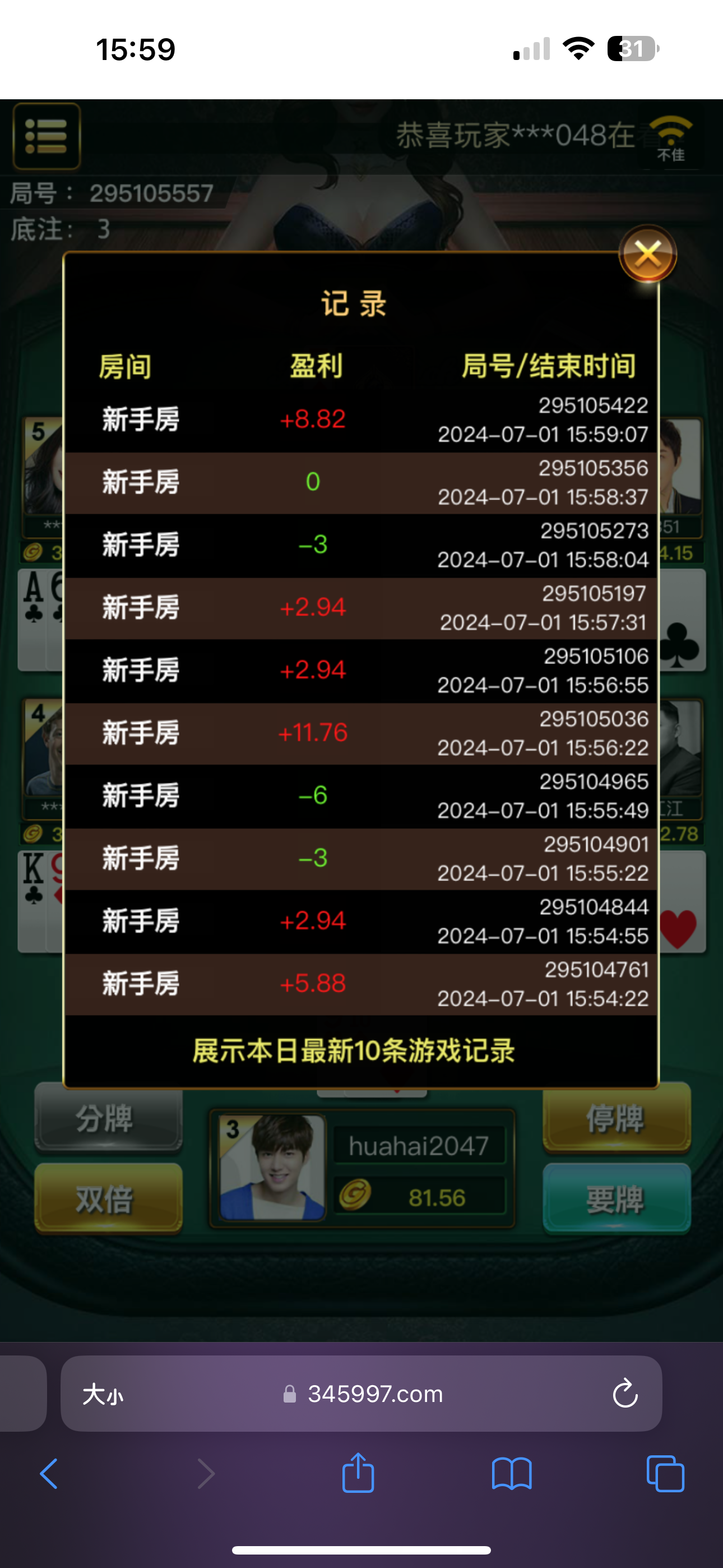Go back to the previous page

click(49, 1474)
